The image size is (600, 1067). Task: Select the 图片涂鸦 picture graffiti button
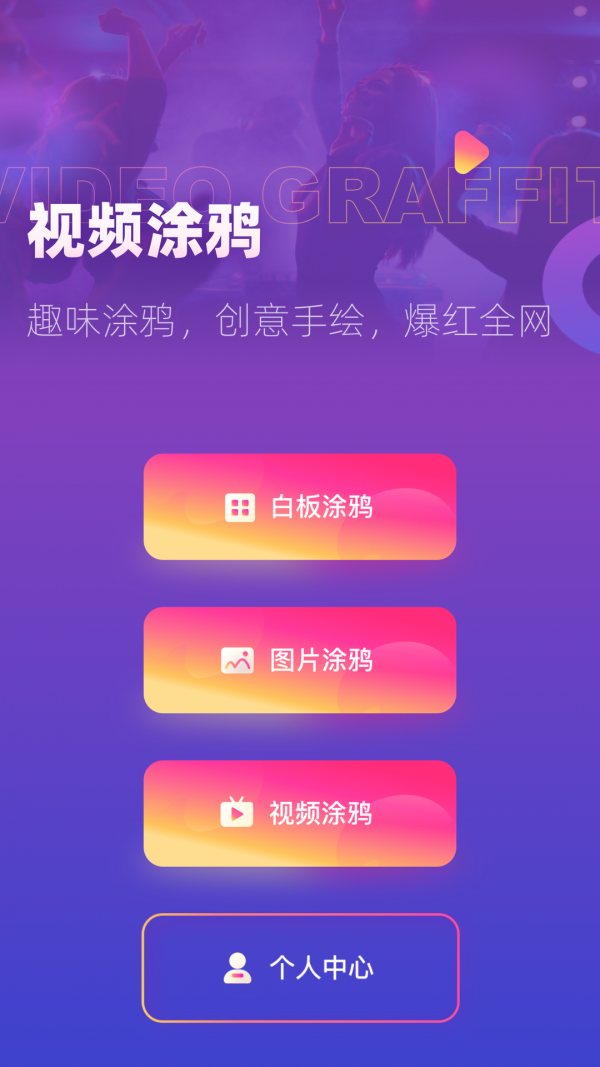(300, 660)
